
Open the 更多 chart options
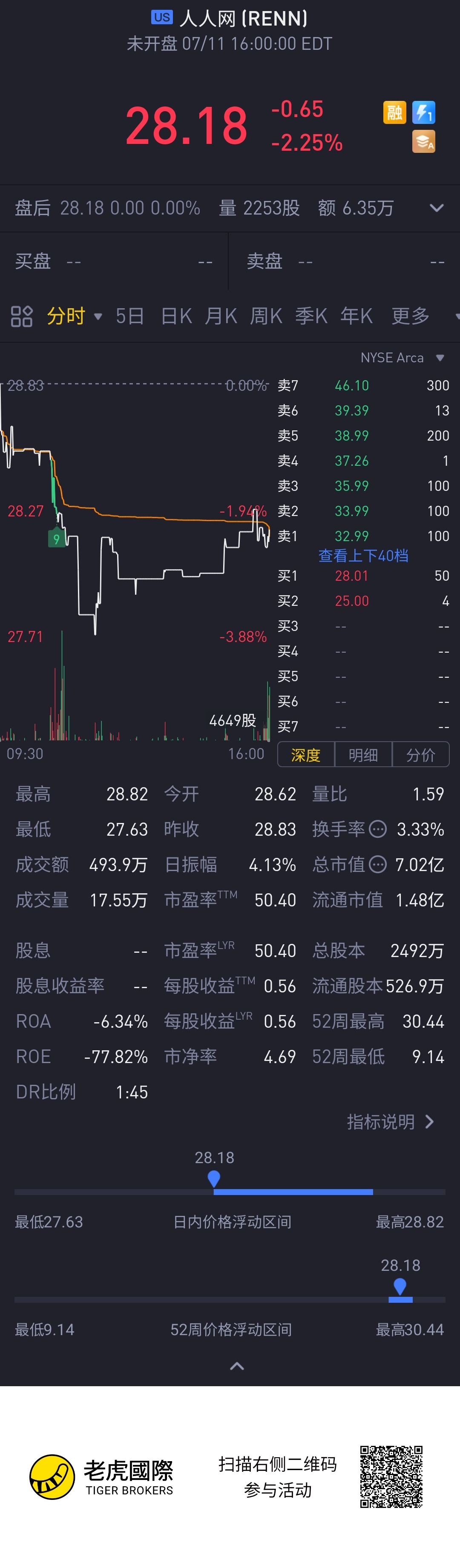410,316
